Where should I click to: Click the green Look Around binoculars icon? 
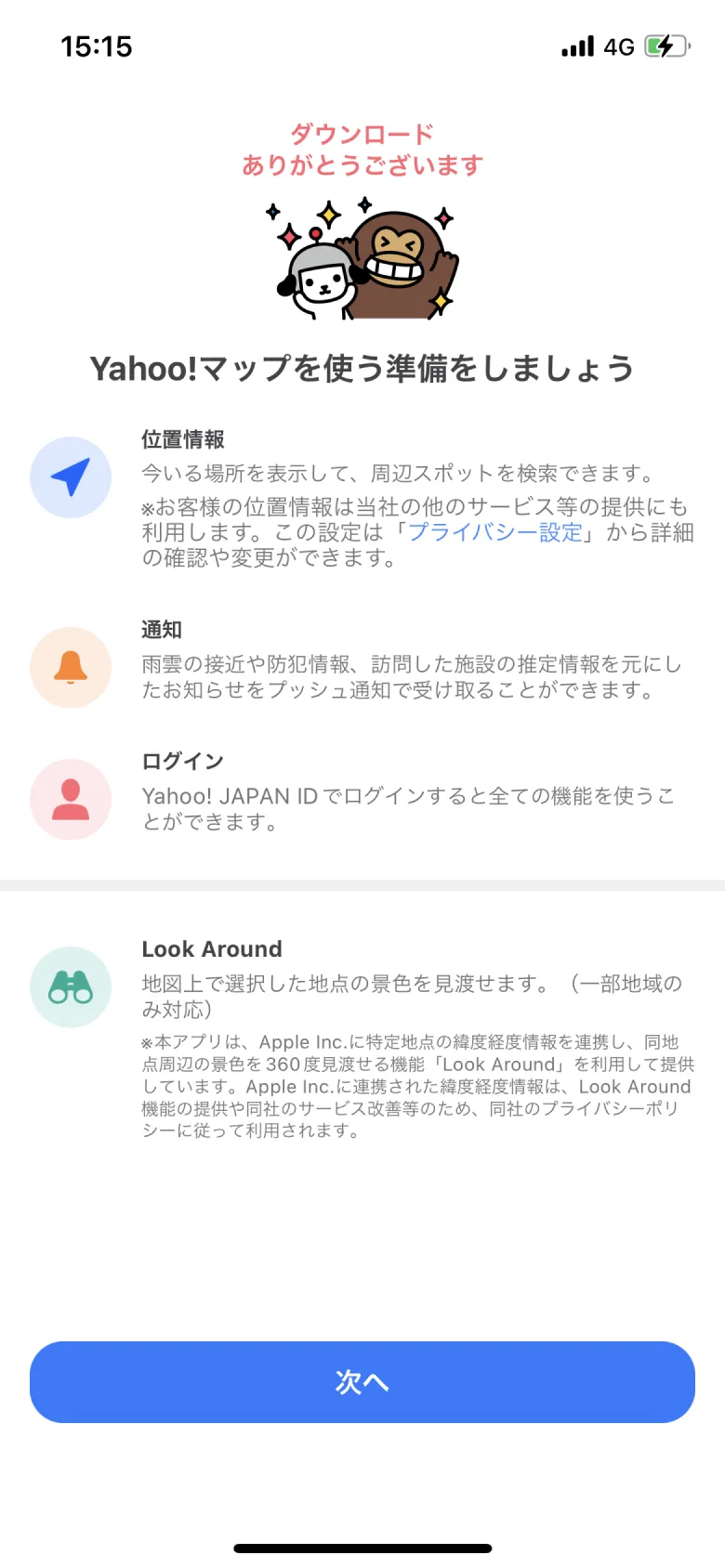pos(71,987)
